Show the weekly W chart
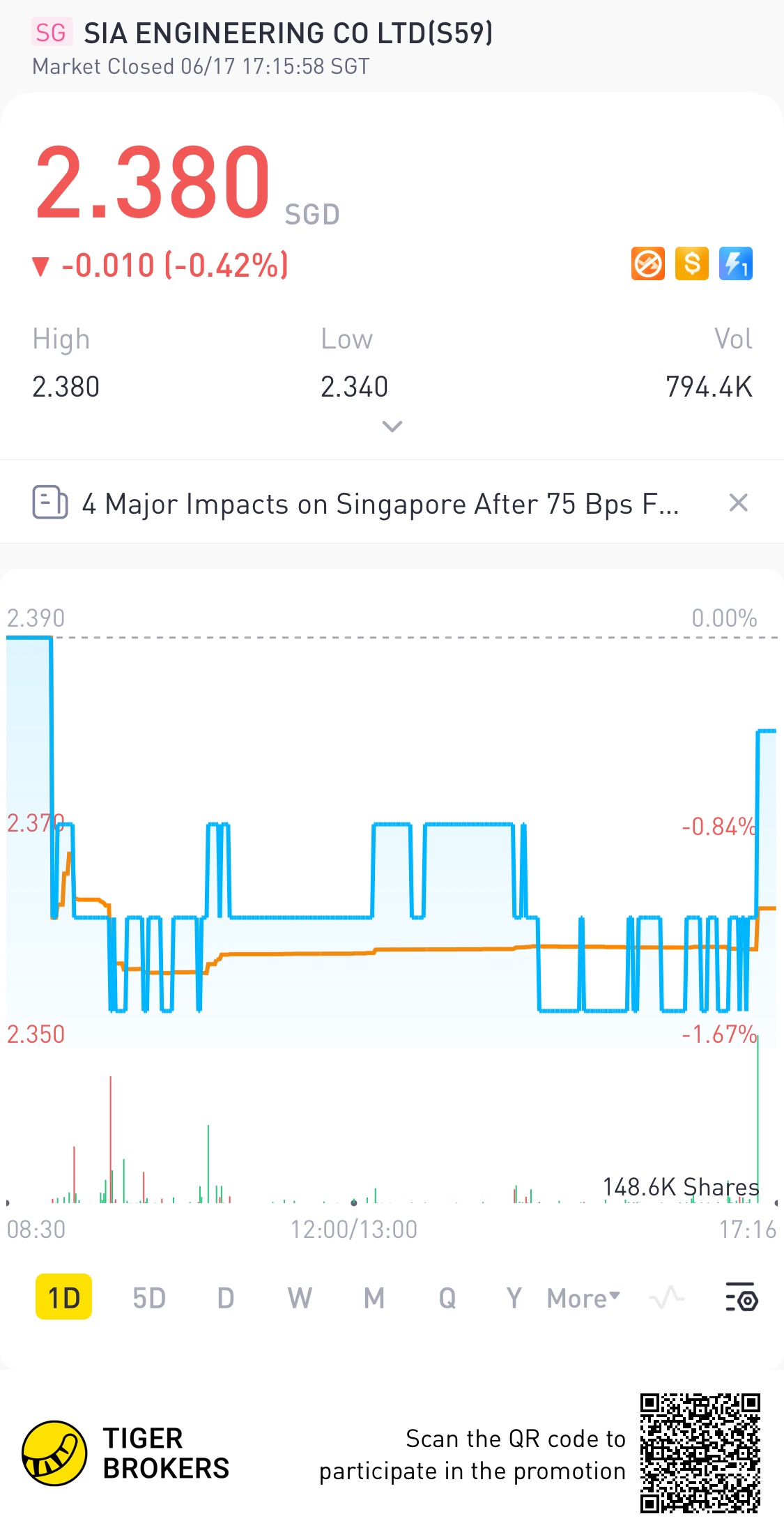This screenshot has width=784, height=1537. 300,1298
